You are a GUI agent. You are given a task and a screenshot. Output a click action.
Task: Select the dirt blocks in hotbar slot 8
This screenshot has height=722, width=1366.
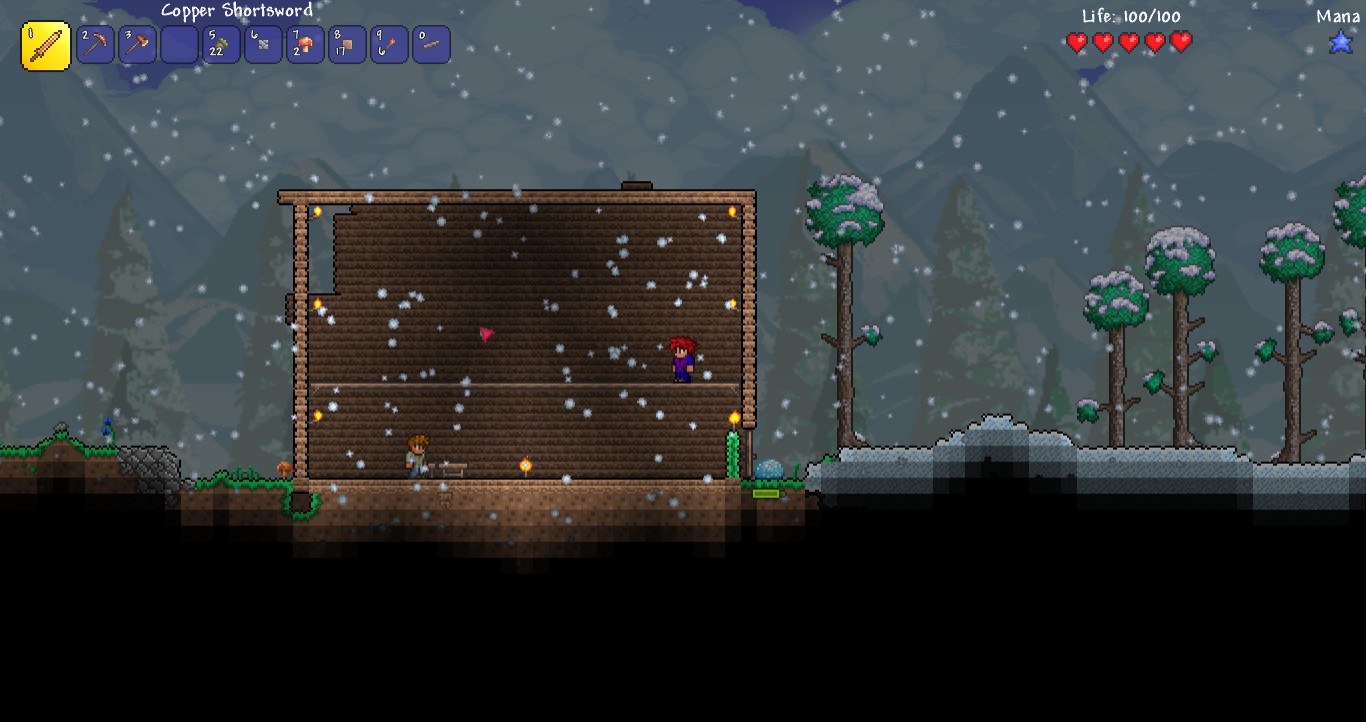click(347, 45)
